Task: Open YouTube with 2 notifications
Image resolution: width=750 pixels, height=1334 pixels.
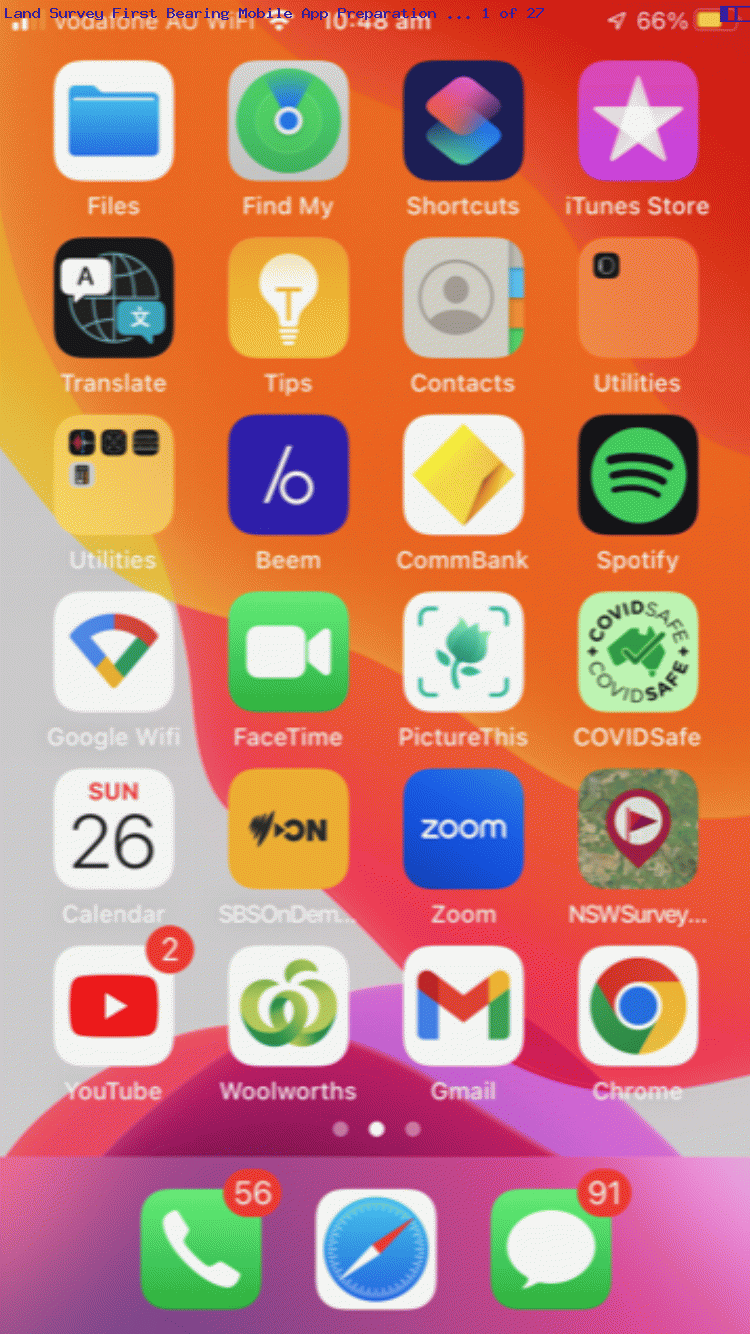Action: pyautogui.click(x=113, y=1005)
